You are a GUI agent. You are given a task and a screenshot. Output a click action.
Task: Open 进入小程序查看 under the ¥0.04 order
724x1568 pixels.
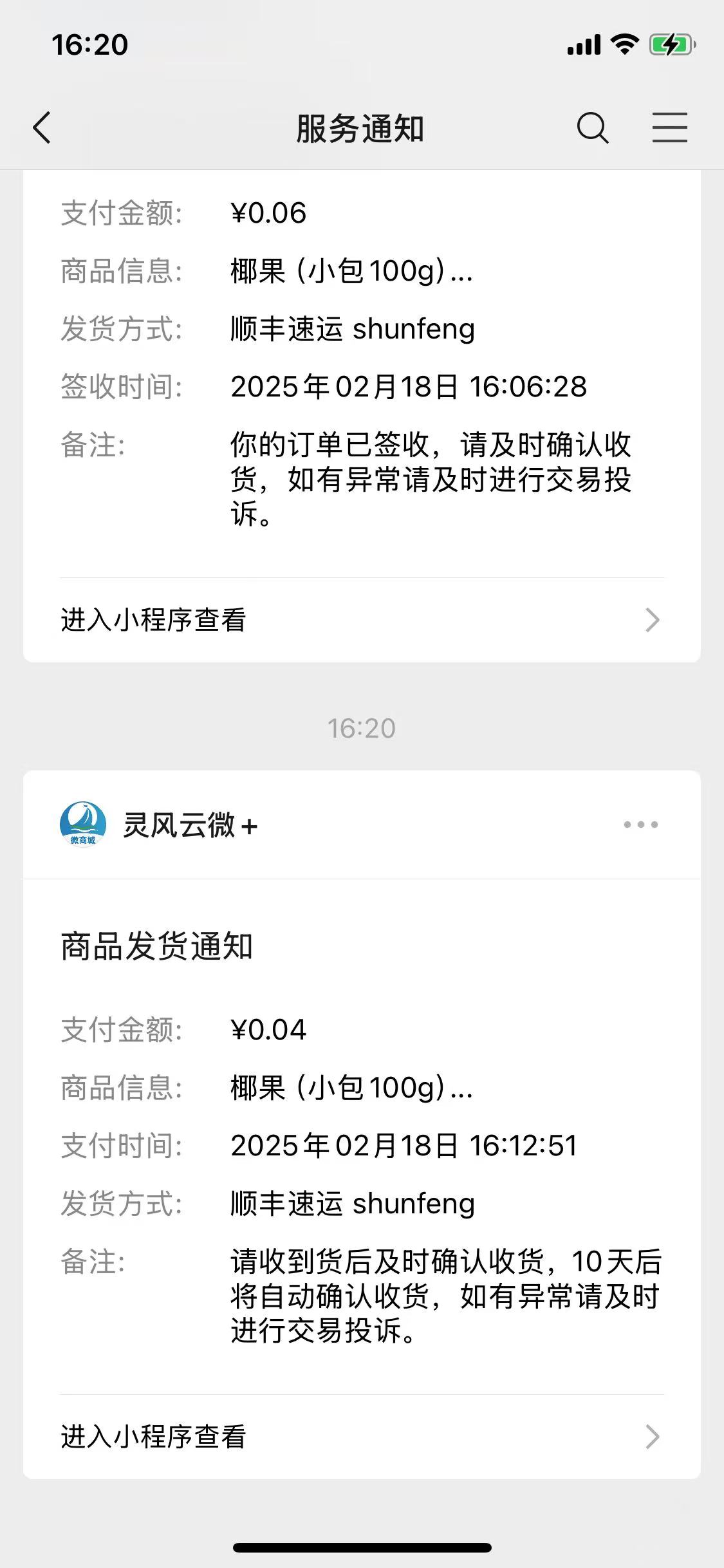(x=361, y=1436)
